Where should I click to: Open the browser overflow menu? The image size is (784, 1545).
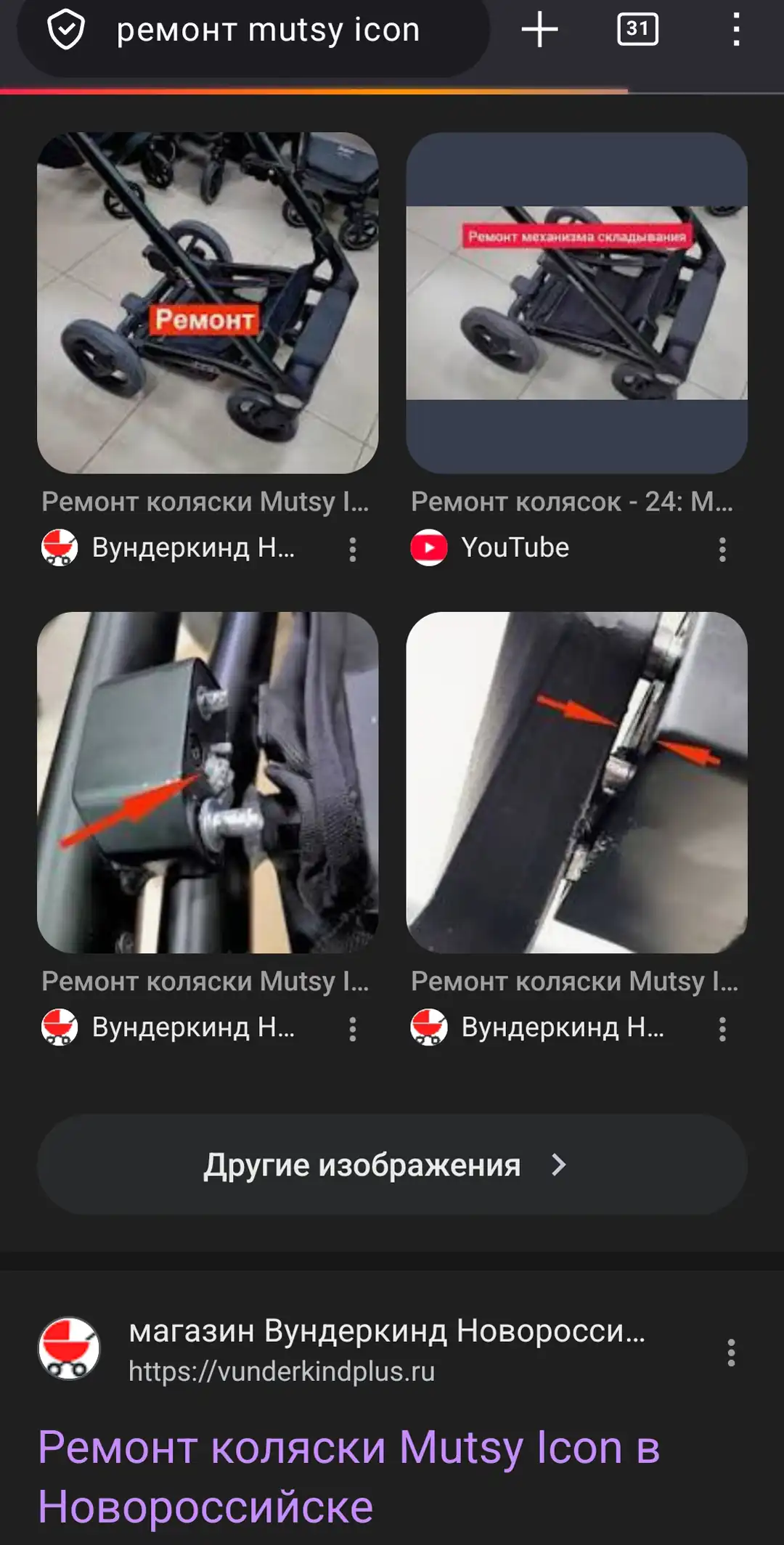point(735,30)
